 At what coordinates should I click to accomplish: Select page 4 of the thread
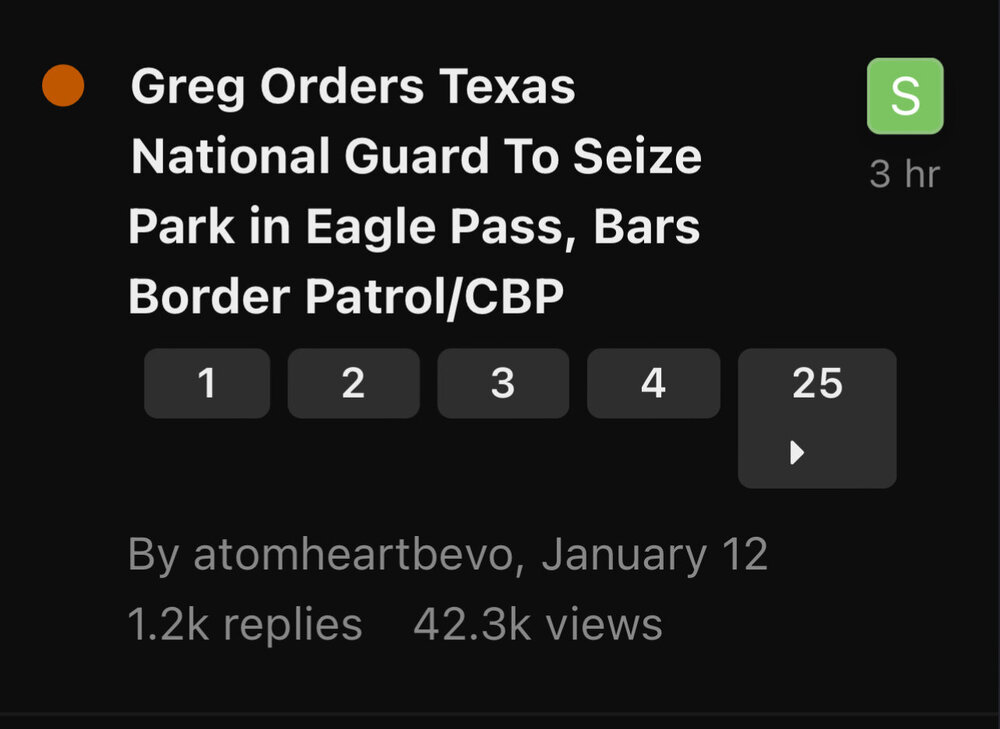pos(652,383)
